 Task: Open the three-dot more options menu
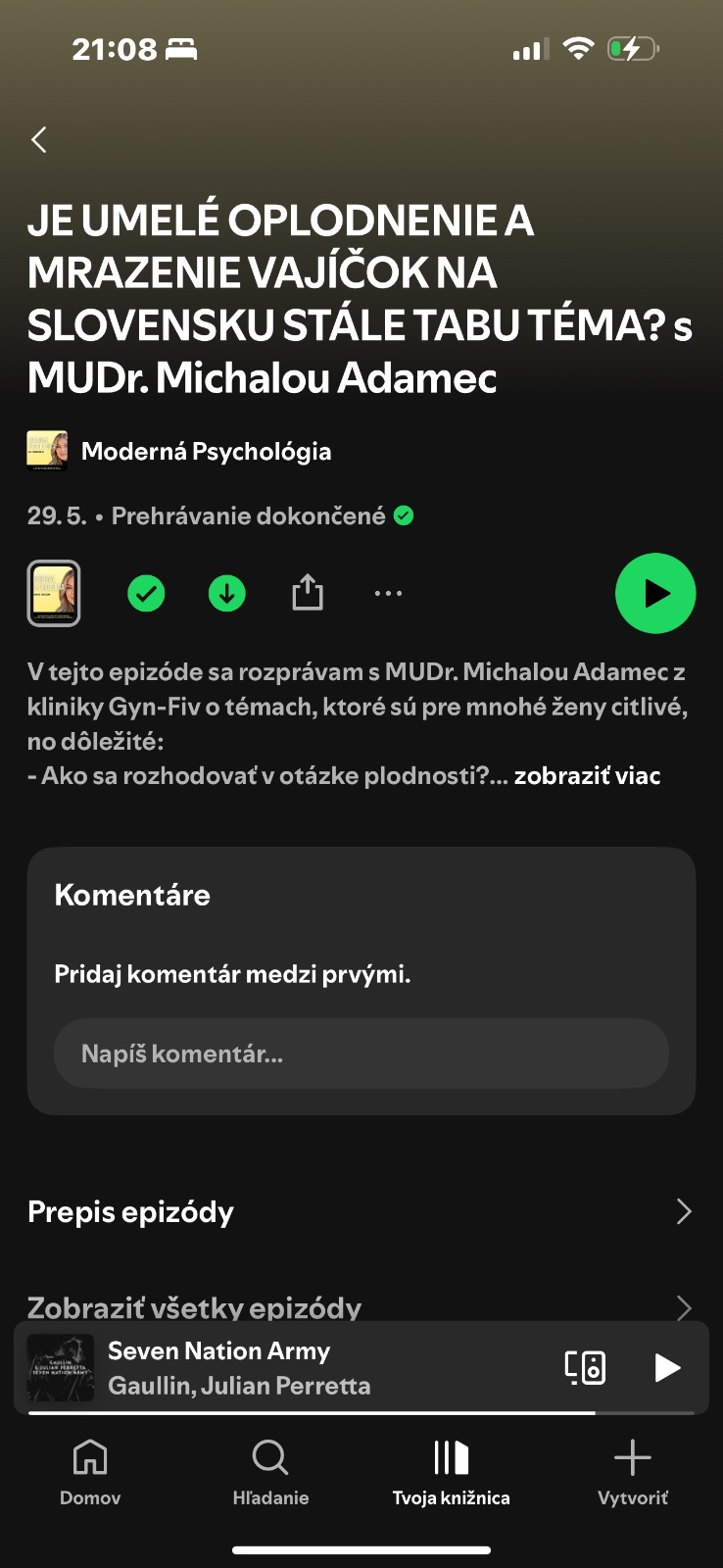(x=388, y=593)
